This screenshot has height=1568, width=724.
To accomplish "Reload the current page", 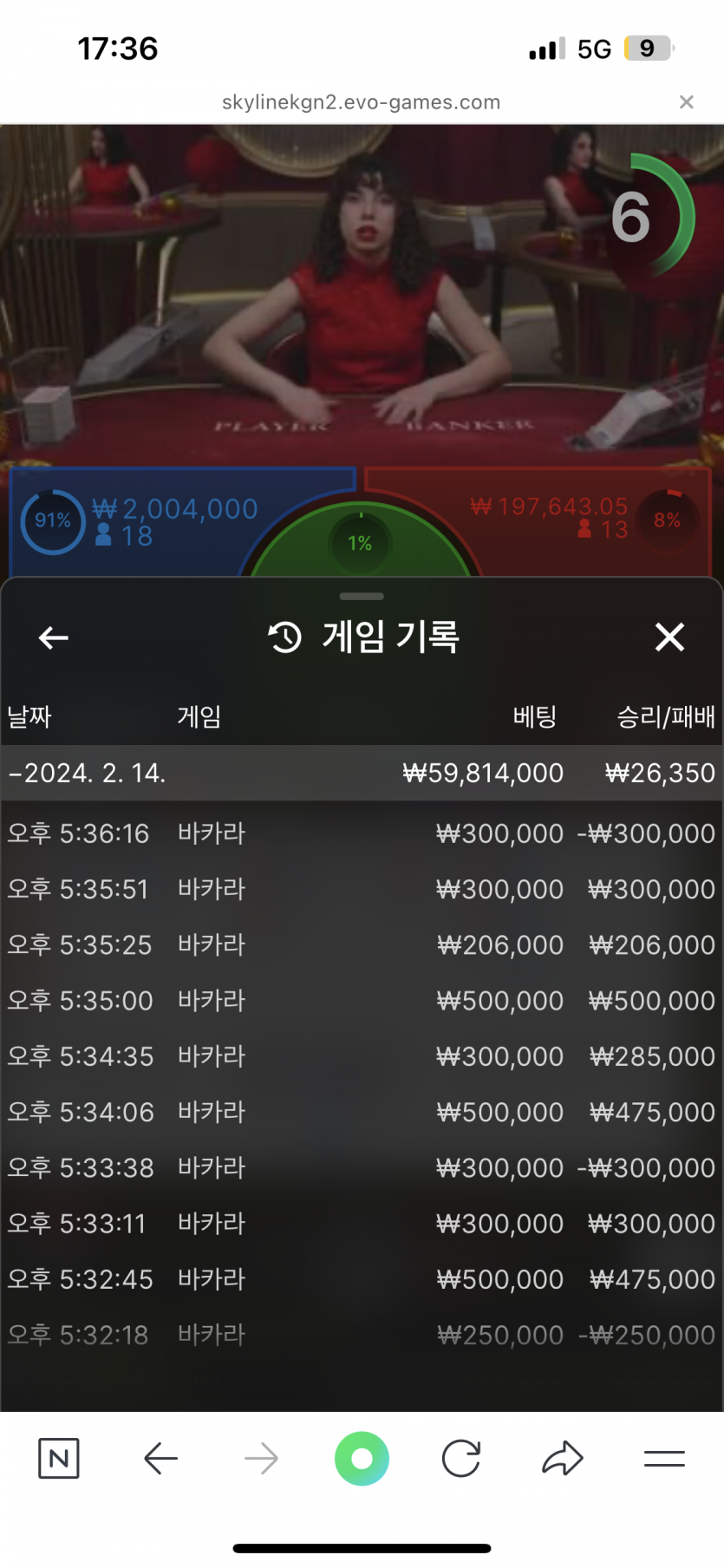I will coord(461,1459).
